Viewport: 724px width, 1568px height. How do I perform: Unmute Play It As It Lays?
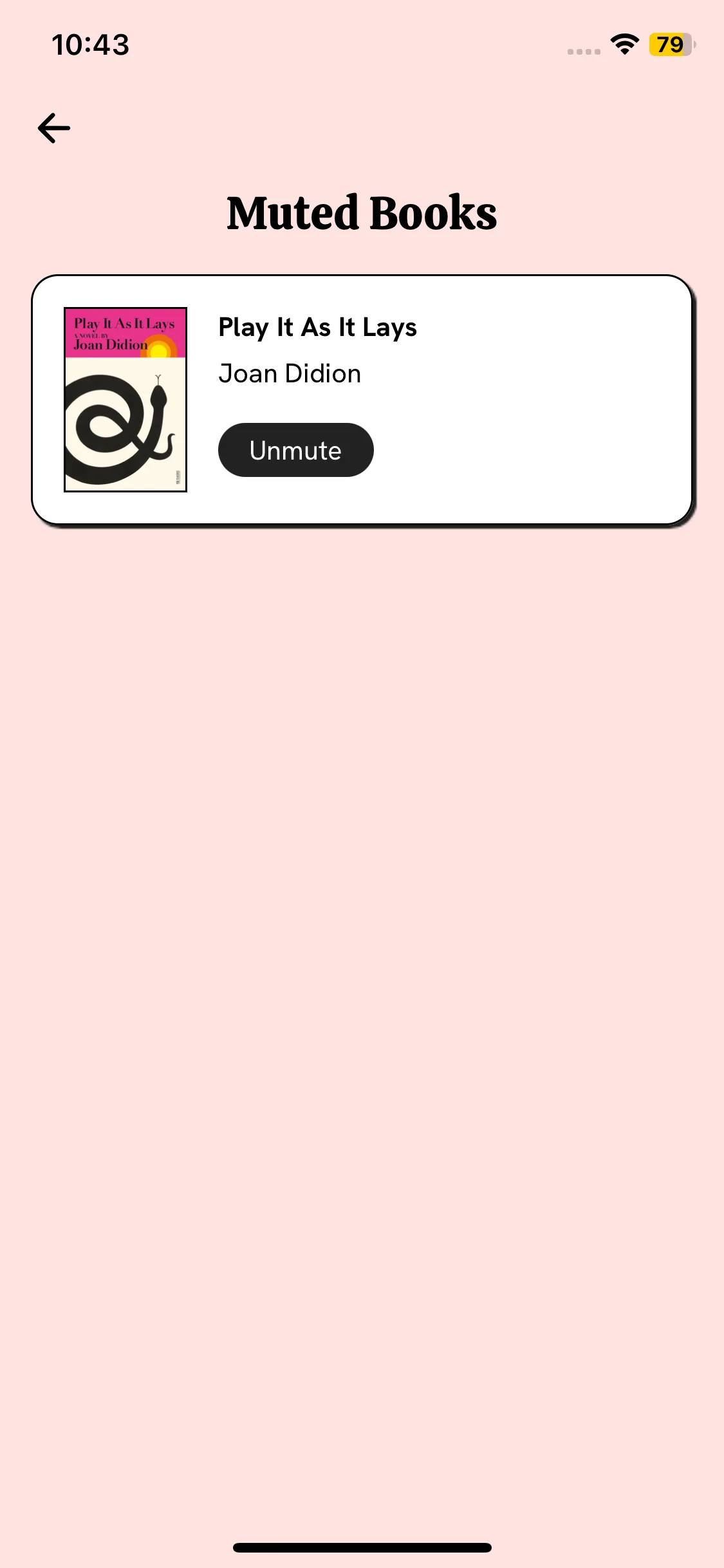pyautogui.click(x=295, y=450)
